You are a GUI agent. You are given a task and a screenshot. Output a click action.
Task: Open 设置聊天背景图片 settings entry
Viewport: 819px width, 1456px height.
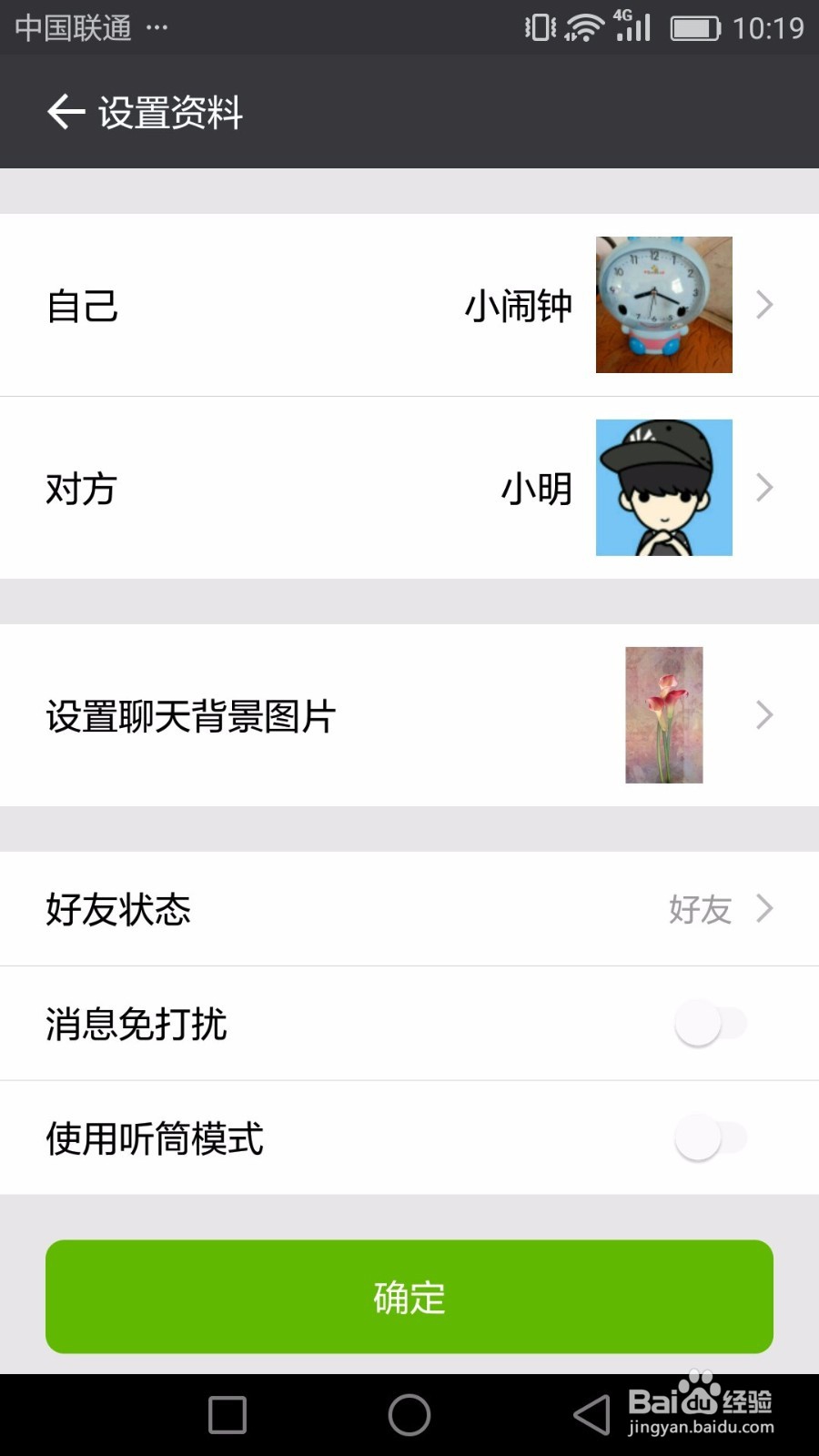(191, 717)
